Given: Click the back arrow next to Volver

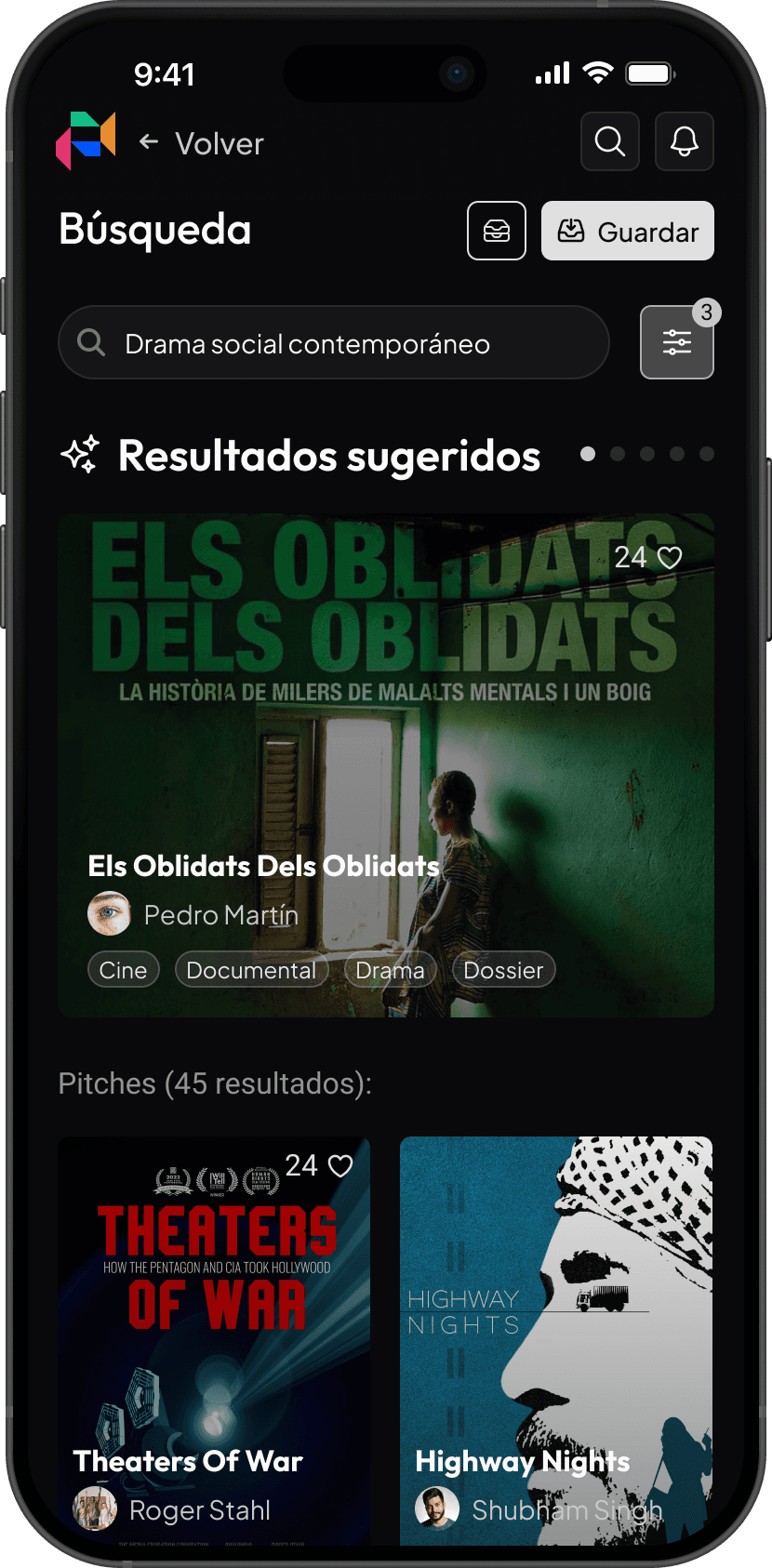Looking at the screenshot, I should [148, 141].
